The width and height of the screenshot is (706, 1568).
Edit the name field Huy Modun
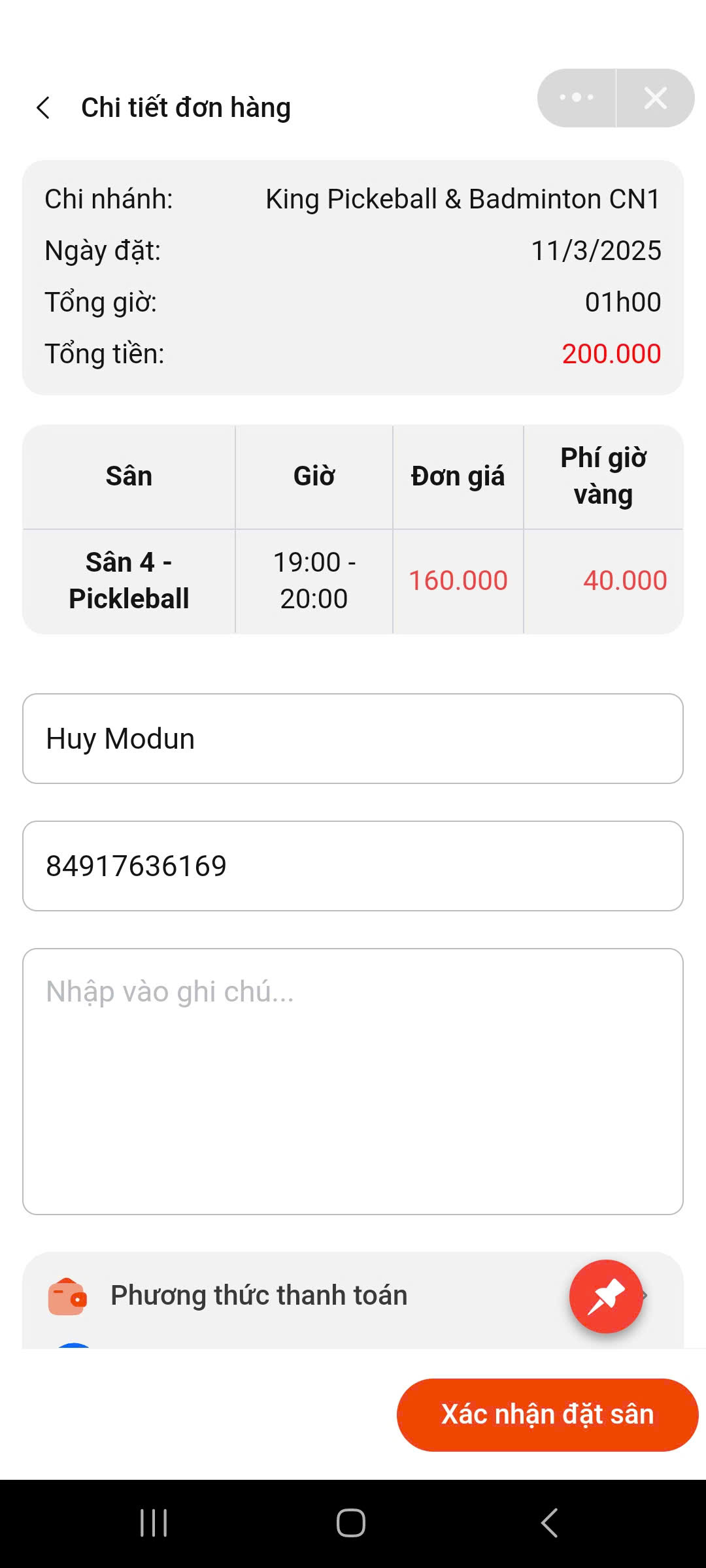click(x=353, y=738)
